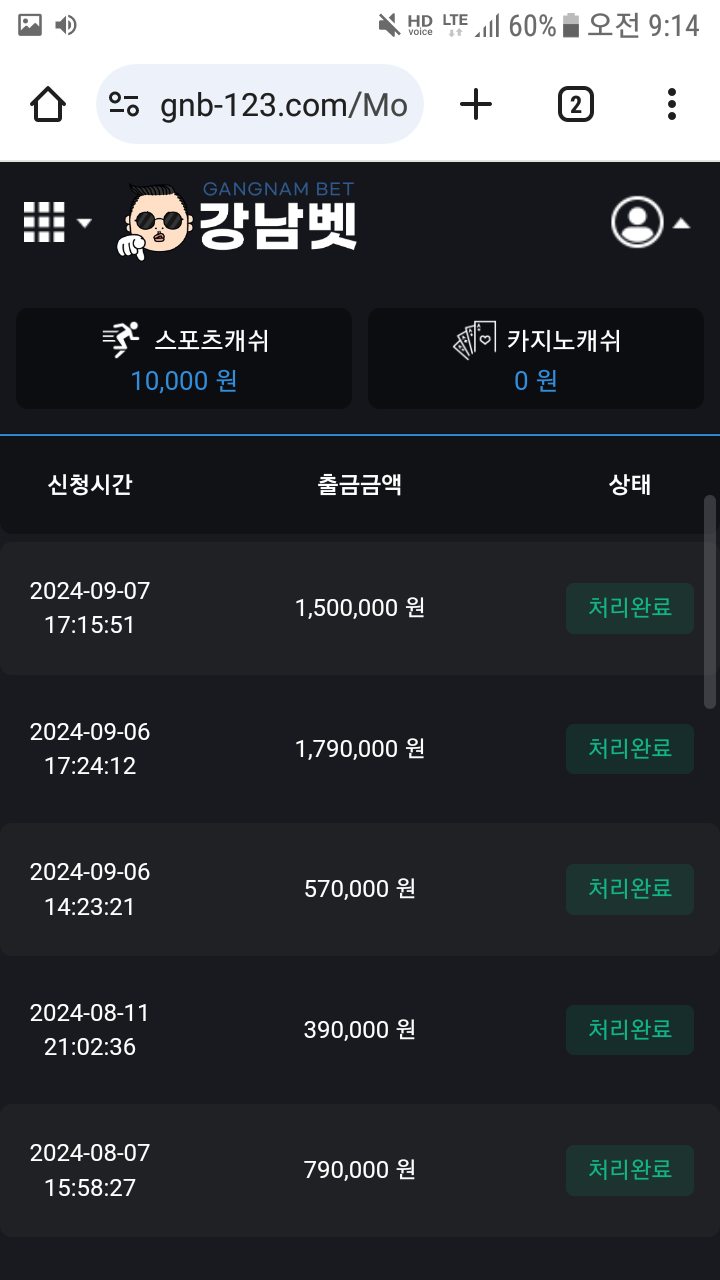The image size is (720, 1280).
Task: Open a new browser tab
Action: pos(476,104)
